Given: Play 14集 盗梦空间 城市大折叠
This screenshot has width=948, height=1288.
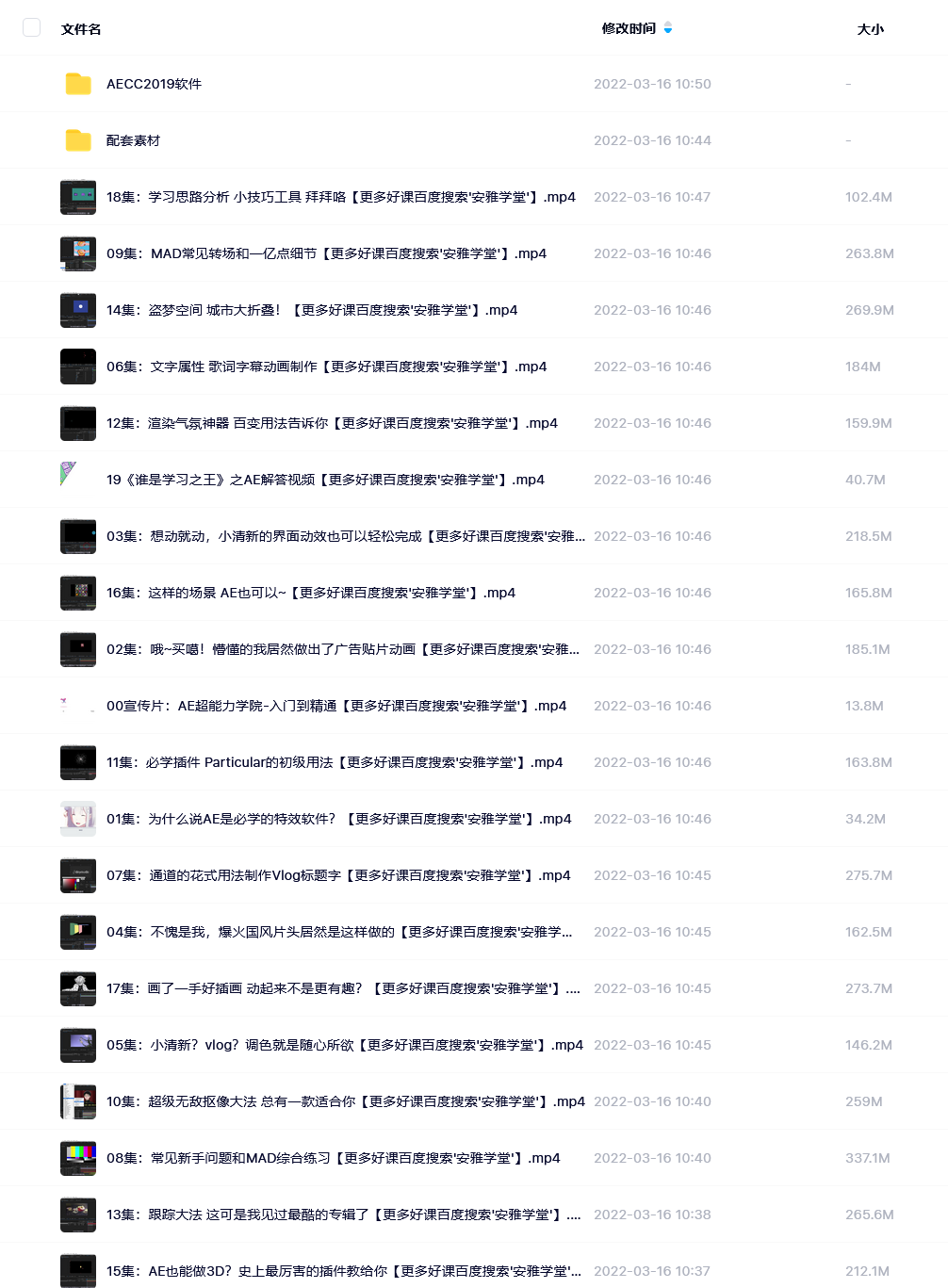Looking at the screenshot, I should 311,310.
